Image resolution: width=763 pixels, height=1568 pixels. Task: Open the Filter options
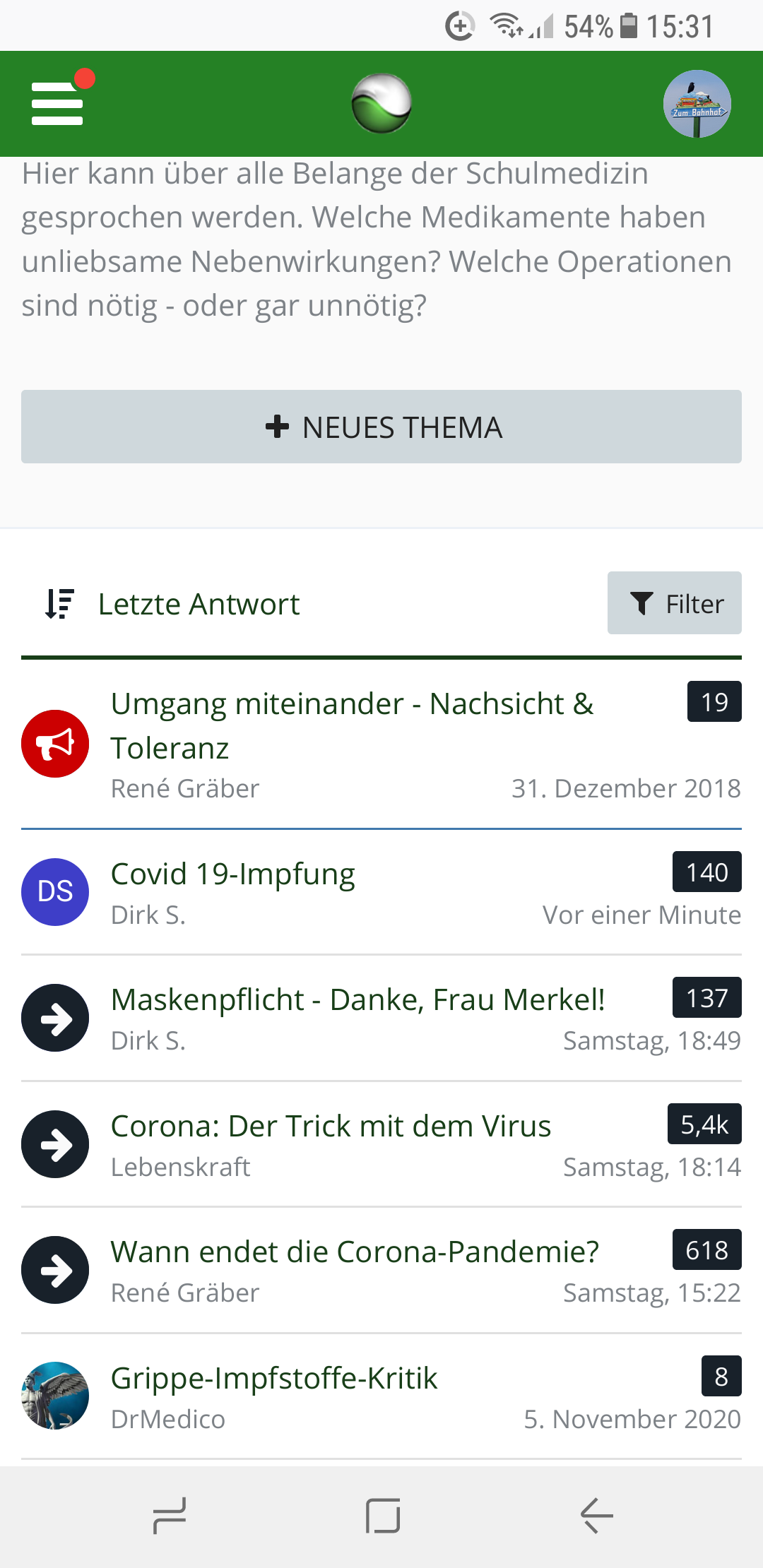click(x=674, y=603)
